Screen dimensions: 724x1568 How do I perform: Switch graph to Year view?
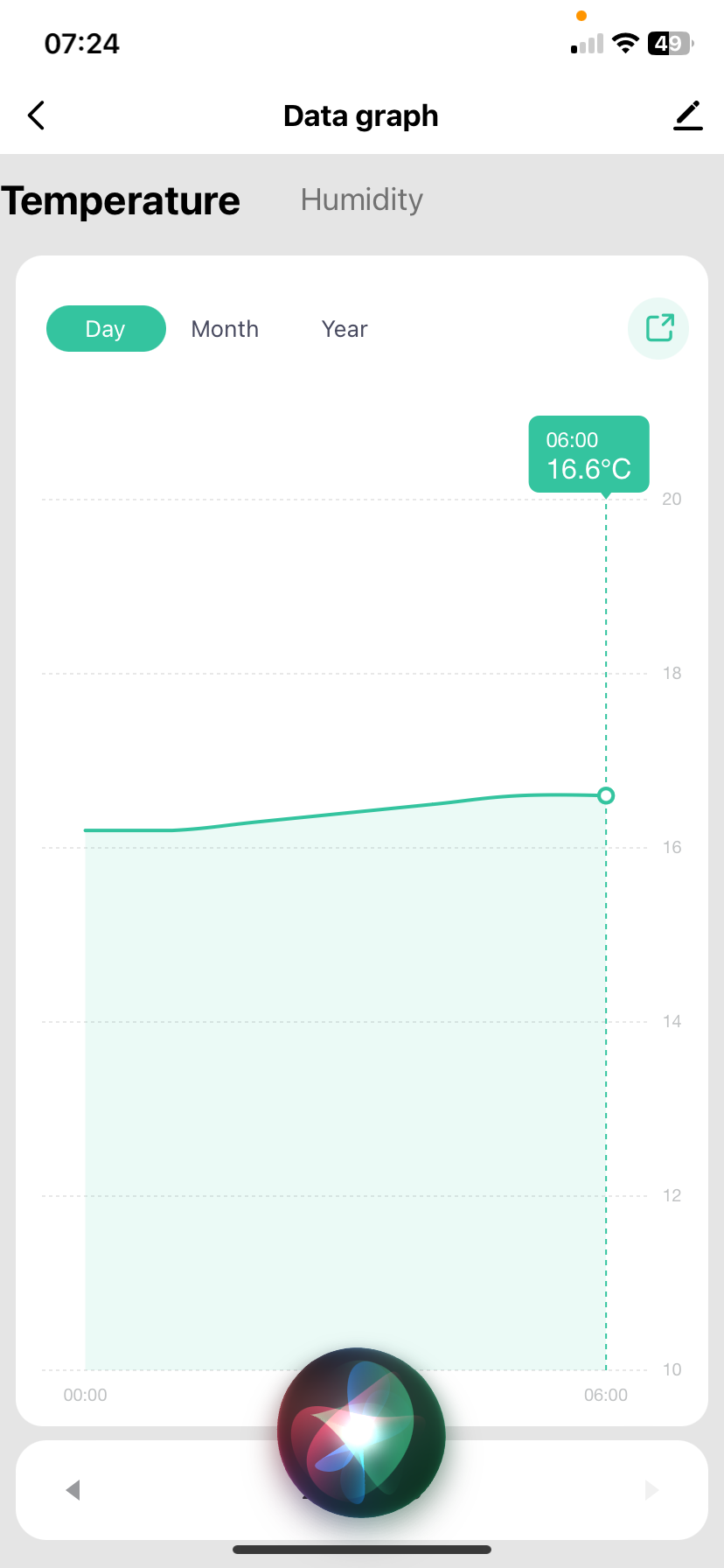(345, 329)
